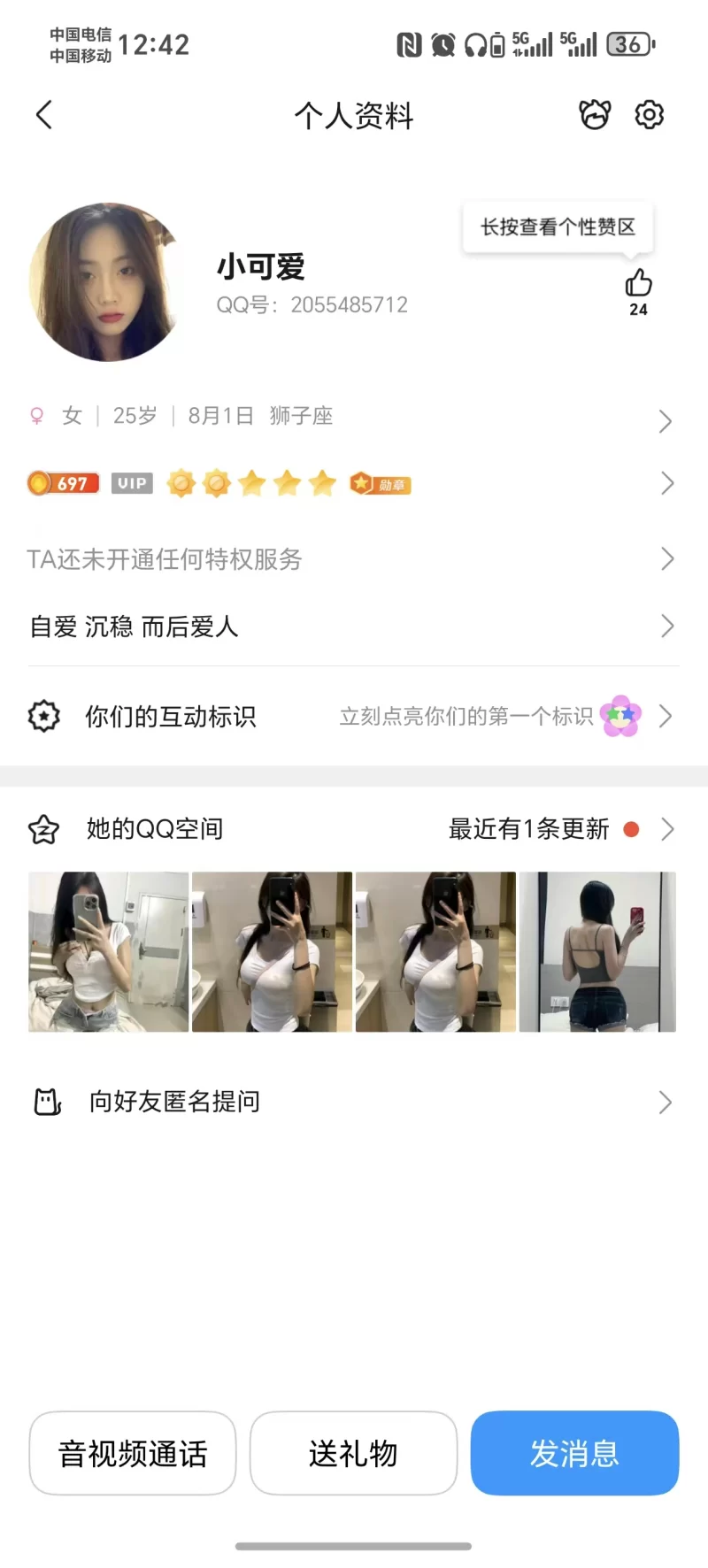Open the level and VIP badges row

pyautogui.click(x=354, y=484)
